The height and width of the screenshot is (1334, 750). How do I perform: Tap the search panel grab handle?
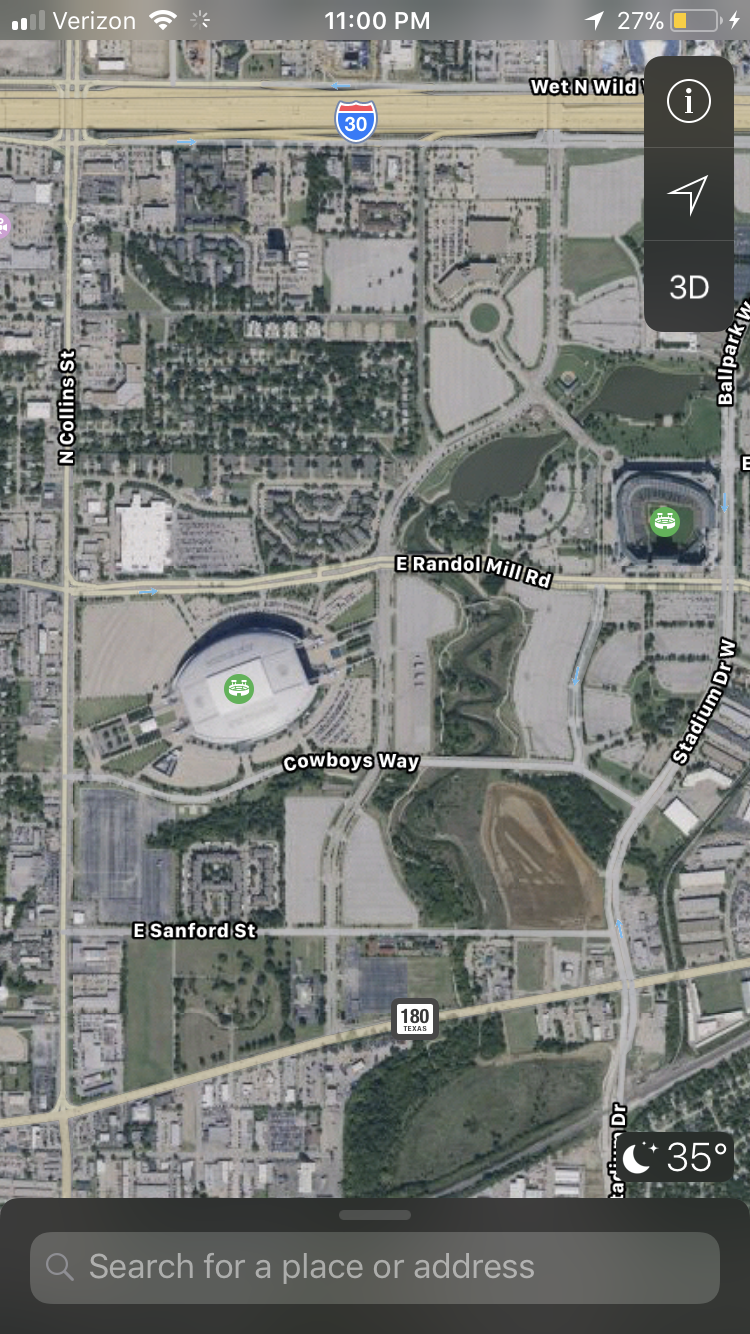point(375,1215)
